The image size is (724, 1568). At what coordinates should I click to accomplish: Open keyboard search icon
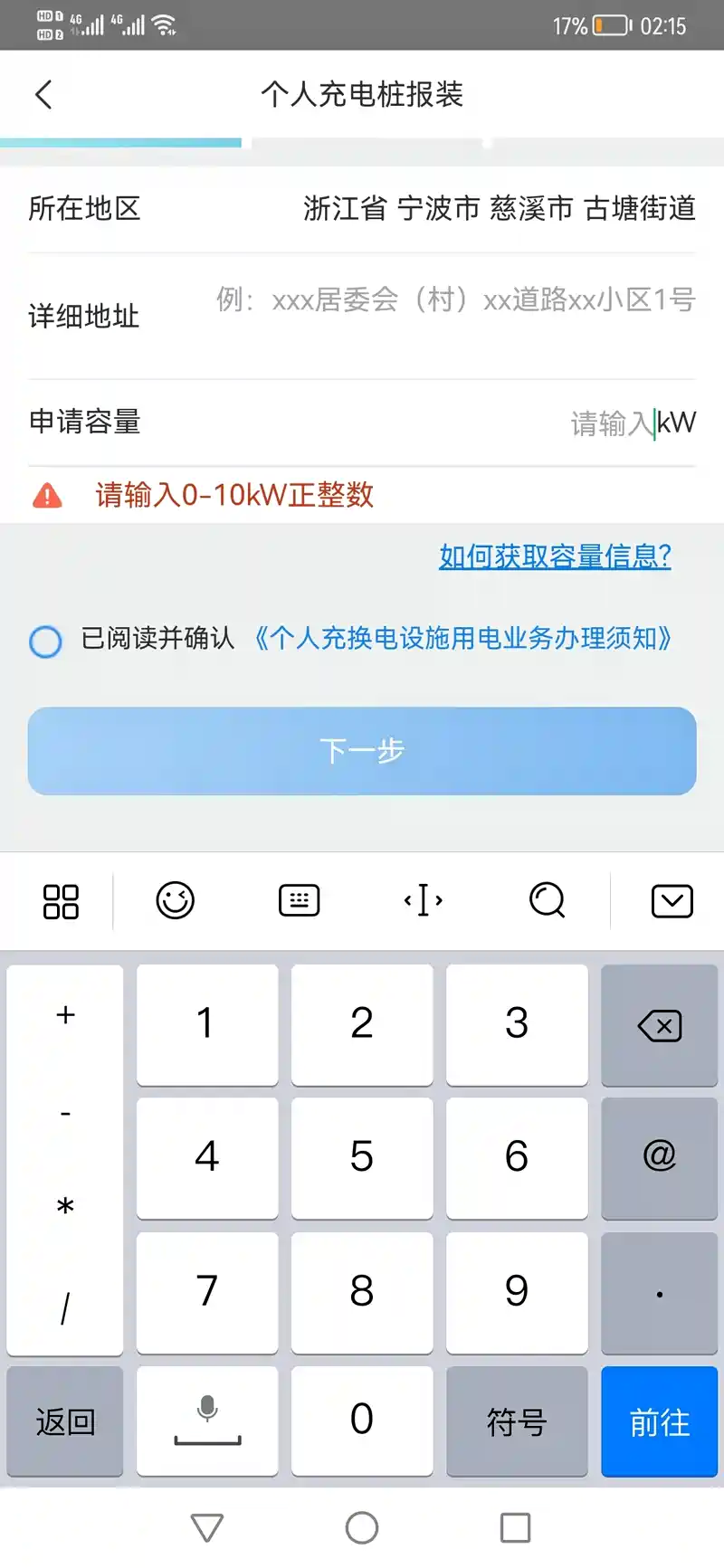click(x=547, y=901)
